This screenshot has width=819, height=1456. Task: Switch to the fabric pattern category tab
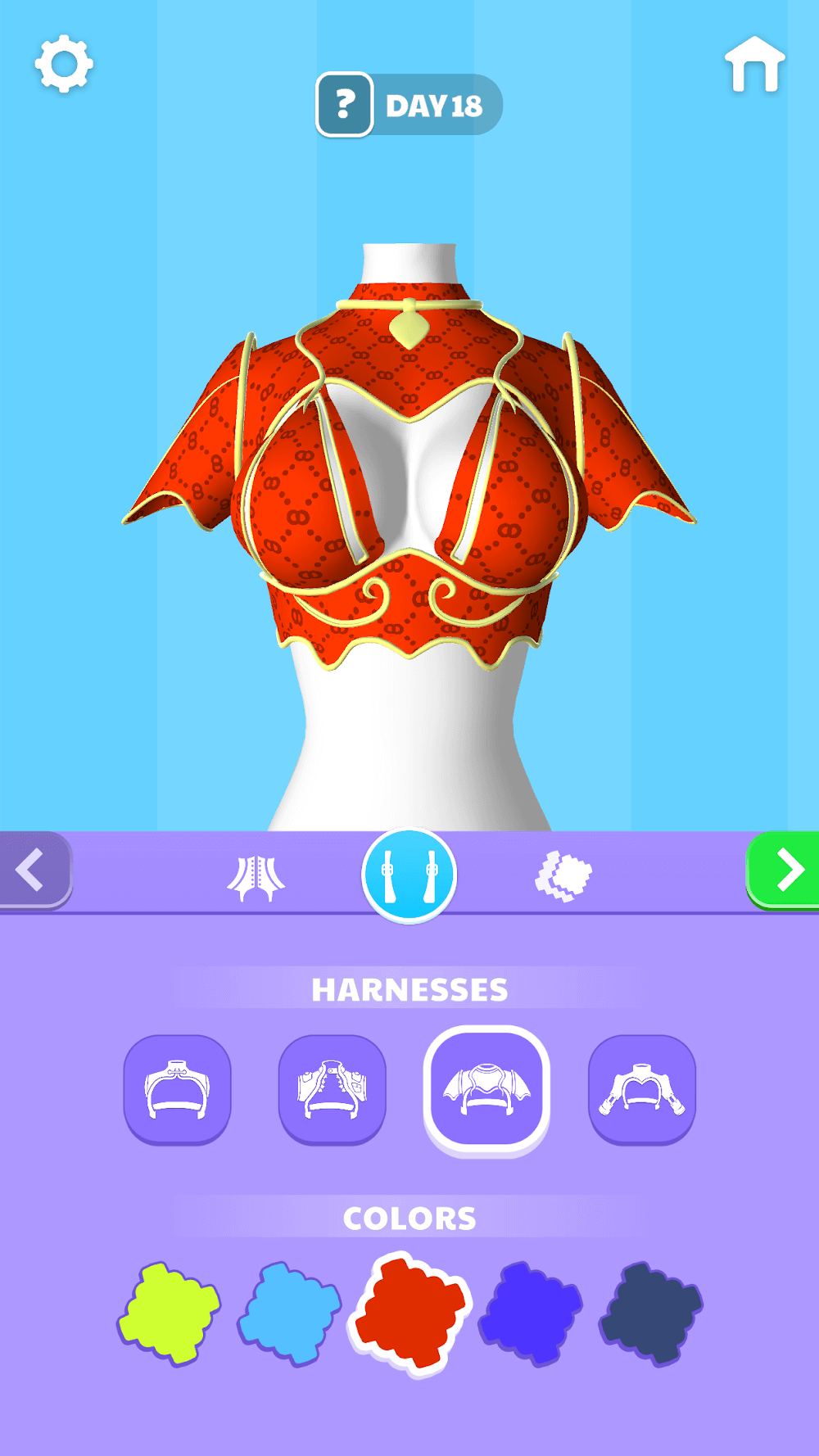[x=563, y=876]
